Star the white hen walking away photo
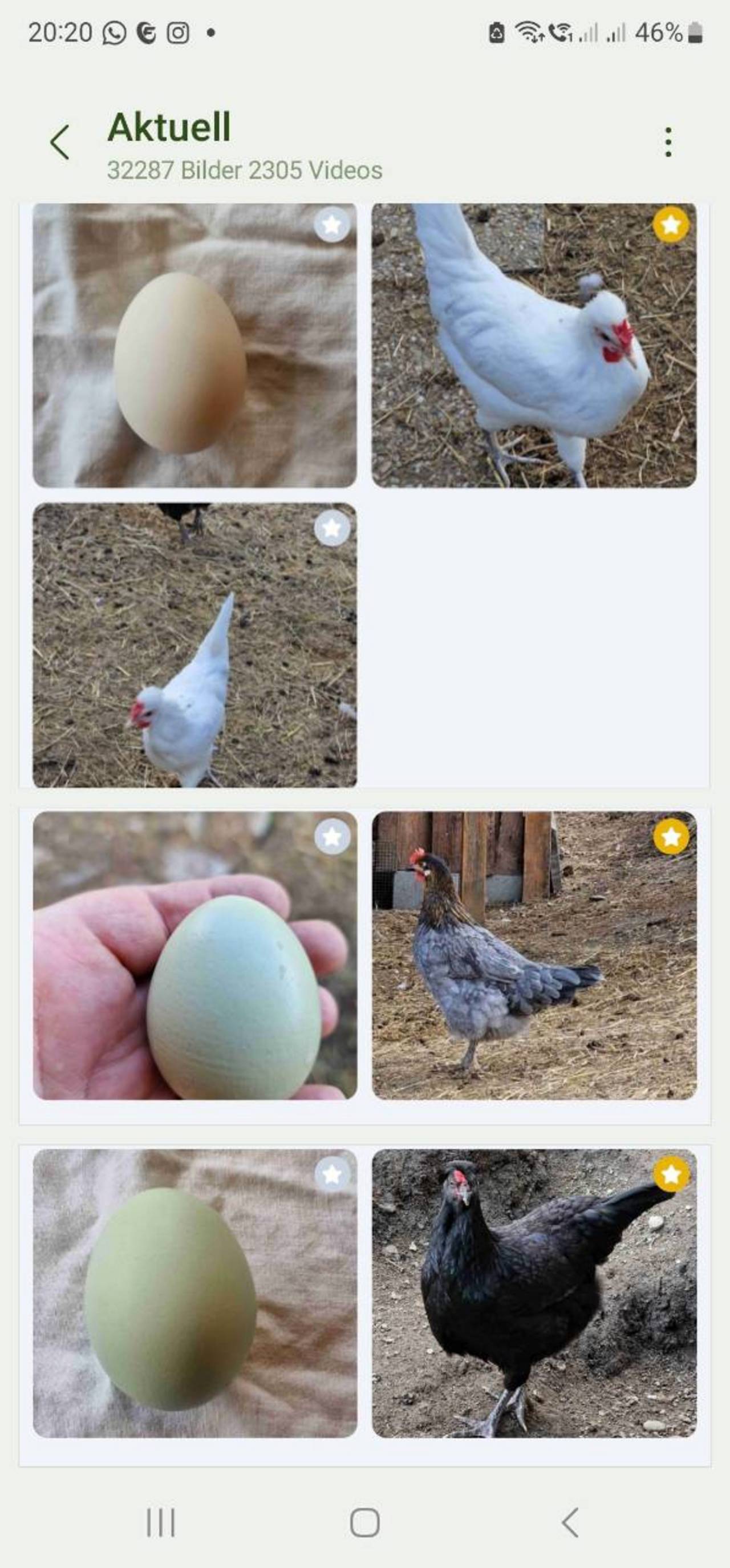Viewport: 730px width, 1568px height. [332, 528]
